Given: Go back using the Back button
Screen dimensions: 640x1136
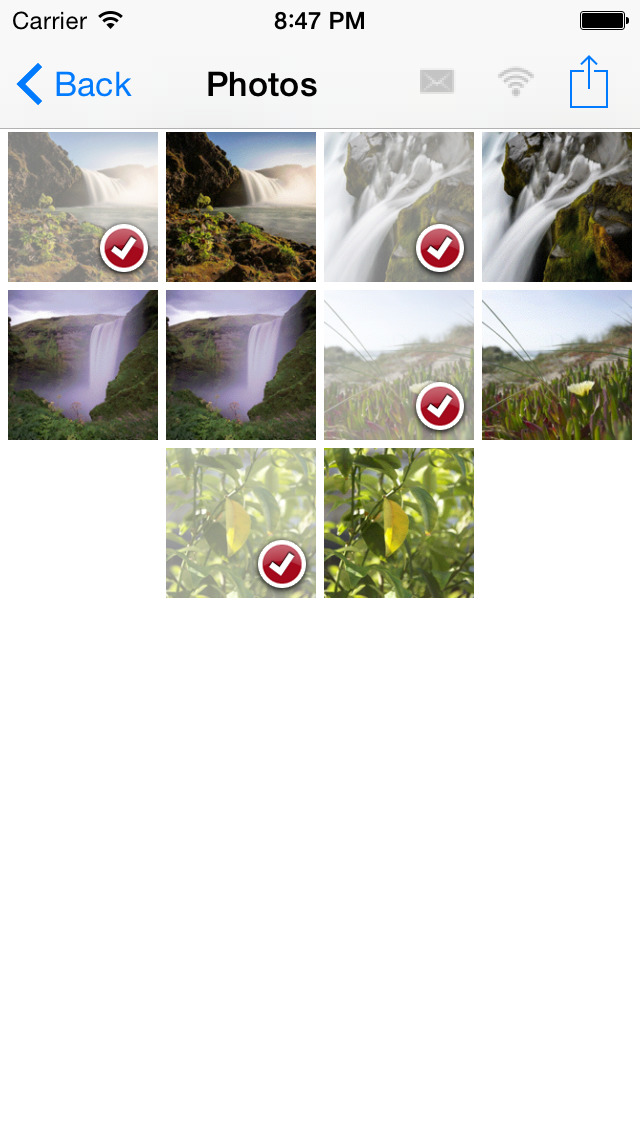Looking at the screenshot, I should [74, 84].
